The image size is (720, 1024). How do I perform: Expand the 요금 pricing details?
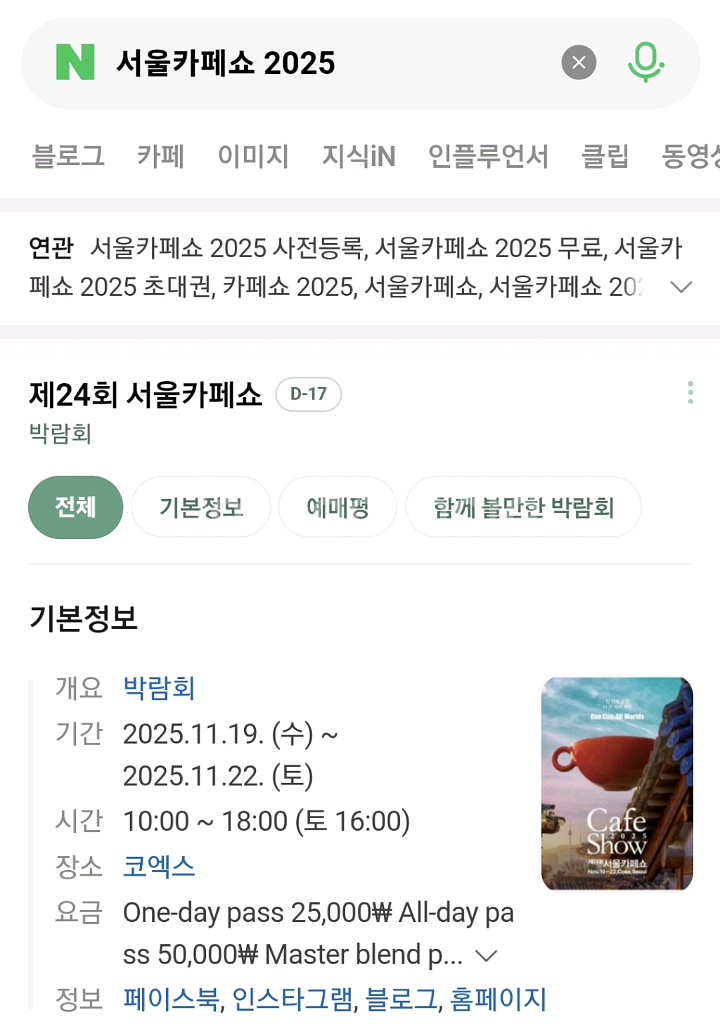pyautogui.click(x=486, y=955)
